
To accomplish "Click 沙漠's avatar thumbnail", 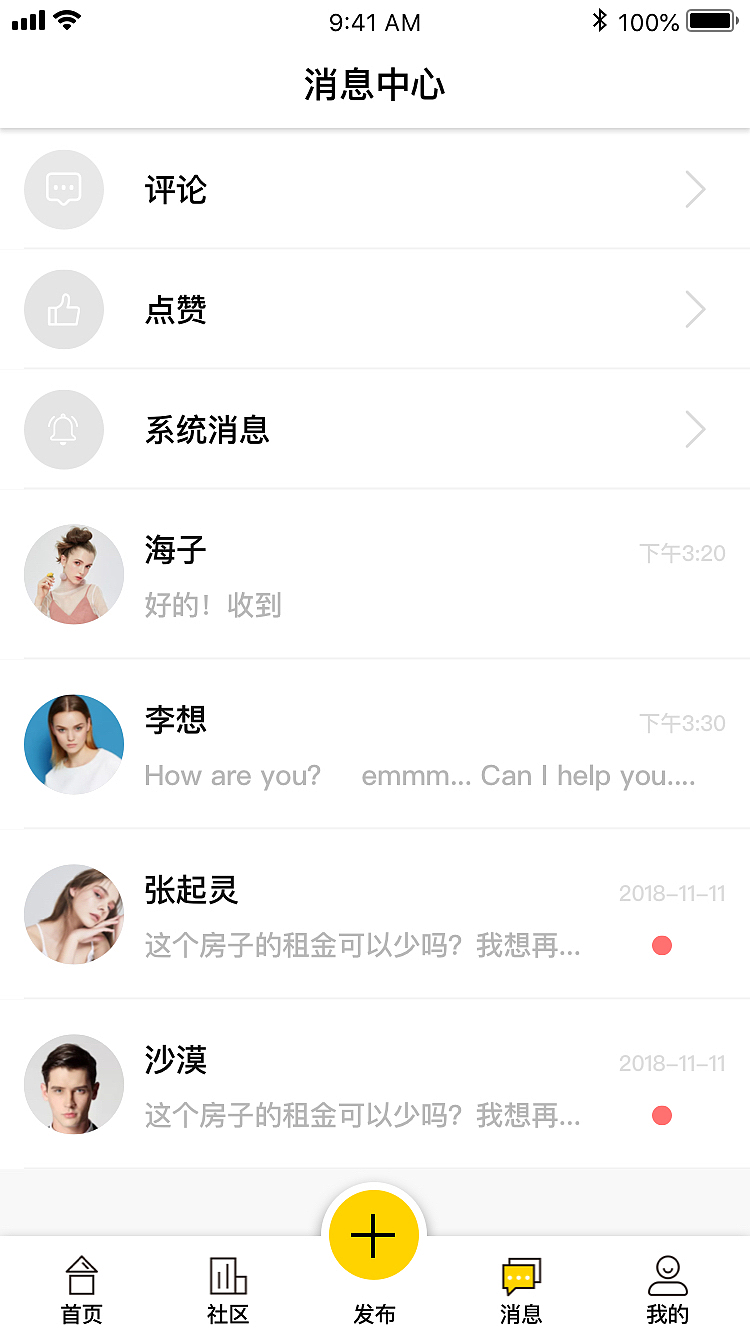I will click(74, 1084).
